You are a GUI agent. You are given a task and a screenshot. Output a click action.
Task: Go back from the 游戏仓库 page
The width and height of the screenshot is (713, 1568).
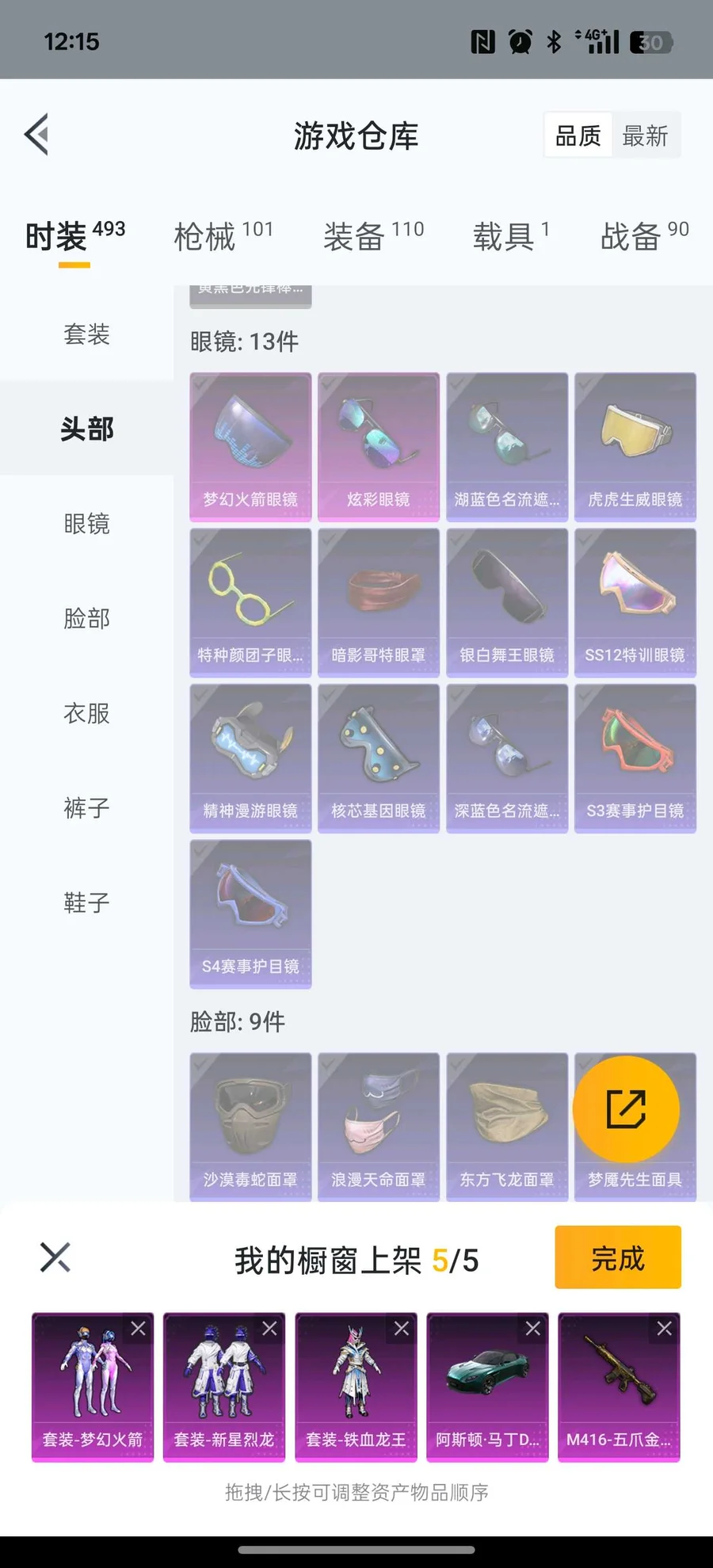(37, 134)
